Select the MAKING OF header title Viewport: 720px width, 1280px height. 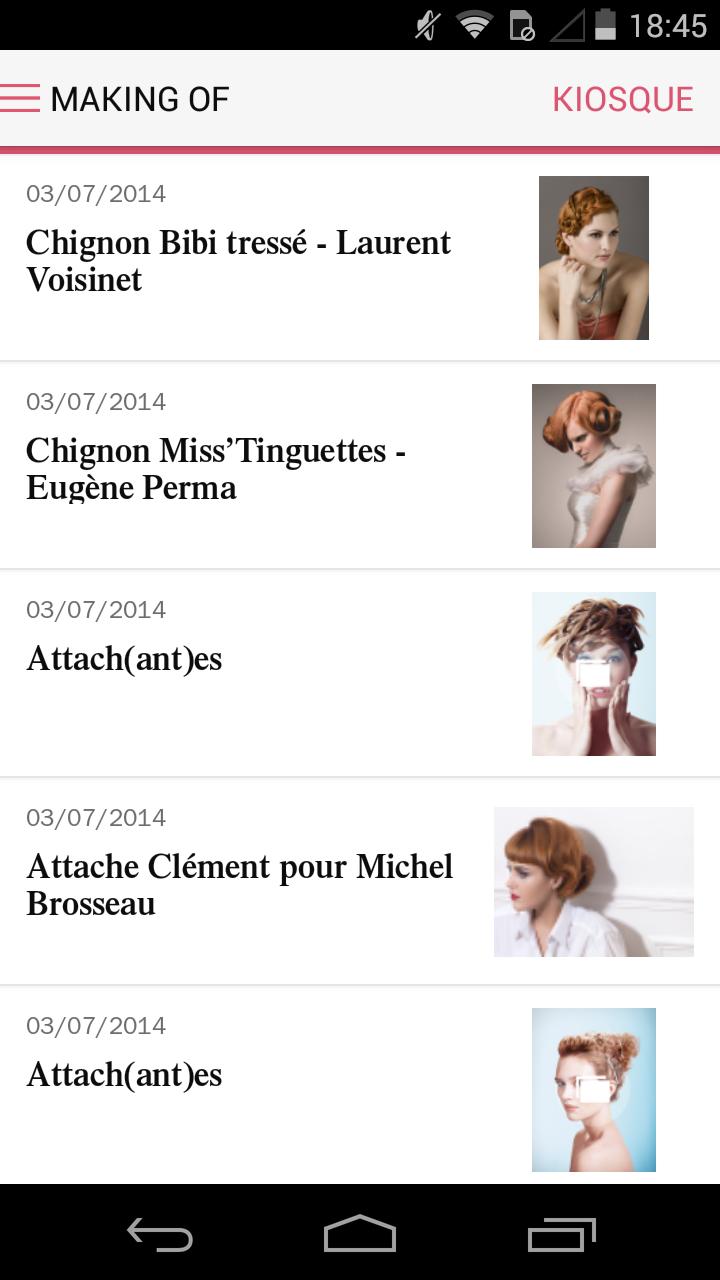click(140, 98)
